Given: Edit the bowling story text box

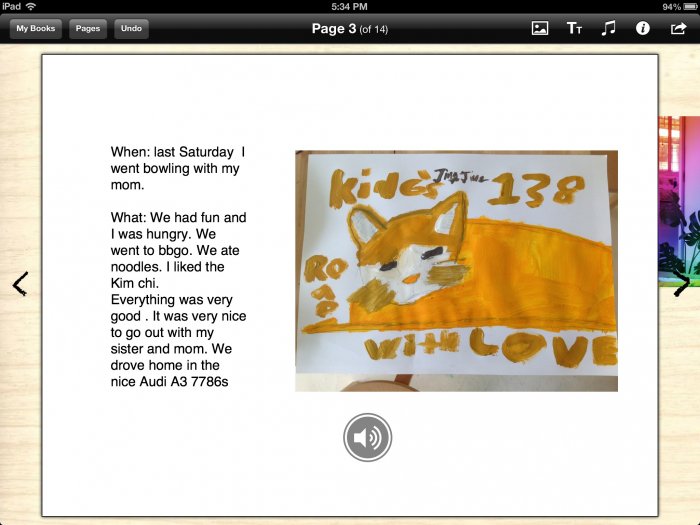Looking at the screenshot, I should [x=179, y=267].
